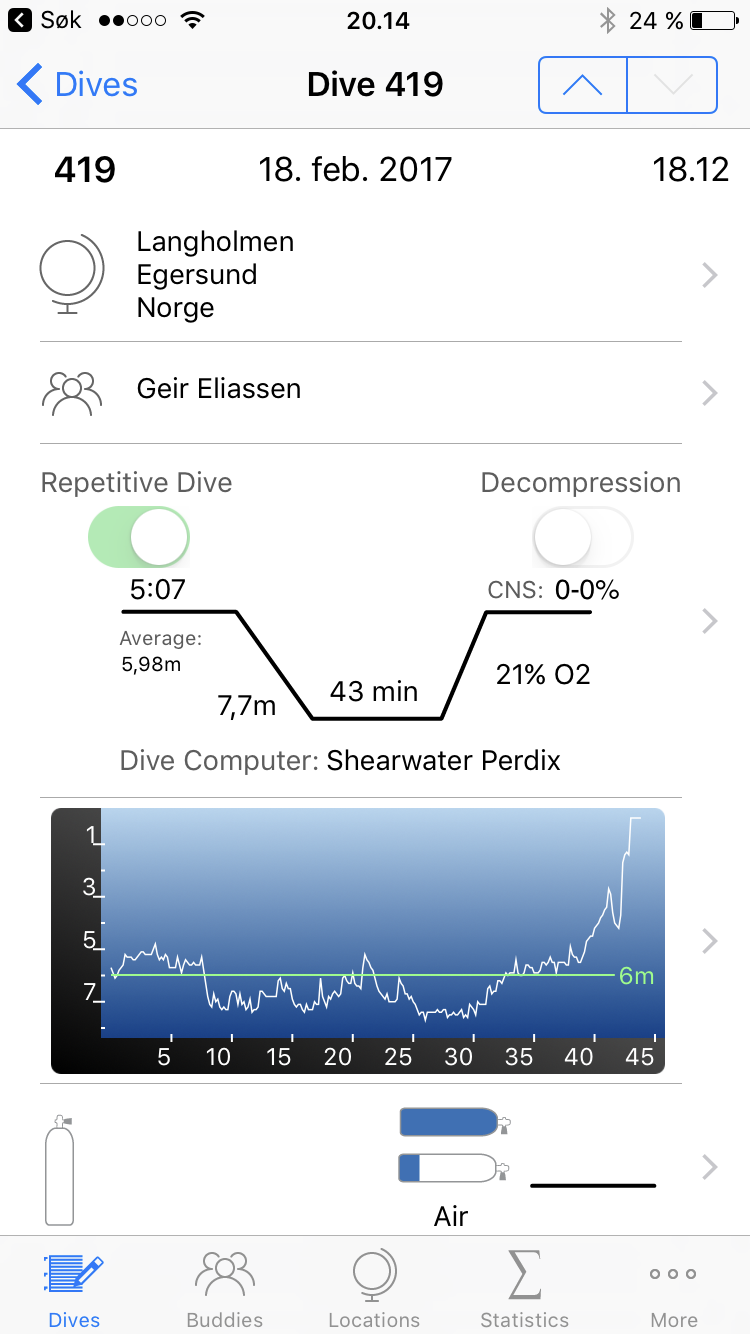Switch to the Statistics tab
Screen dimensions: 750x1334
(x=524, y=1288)
